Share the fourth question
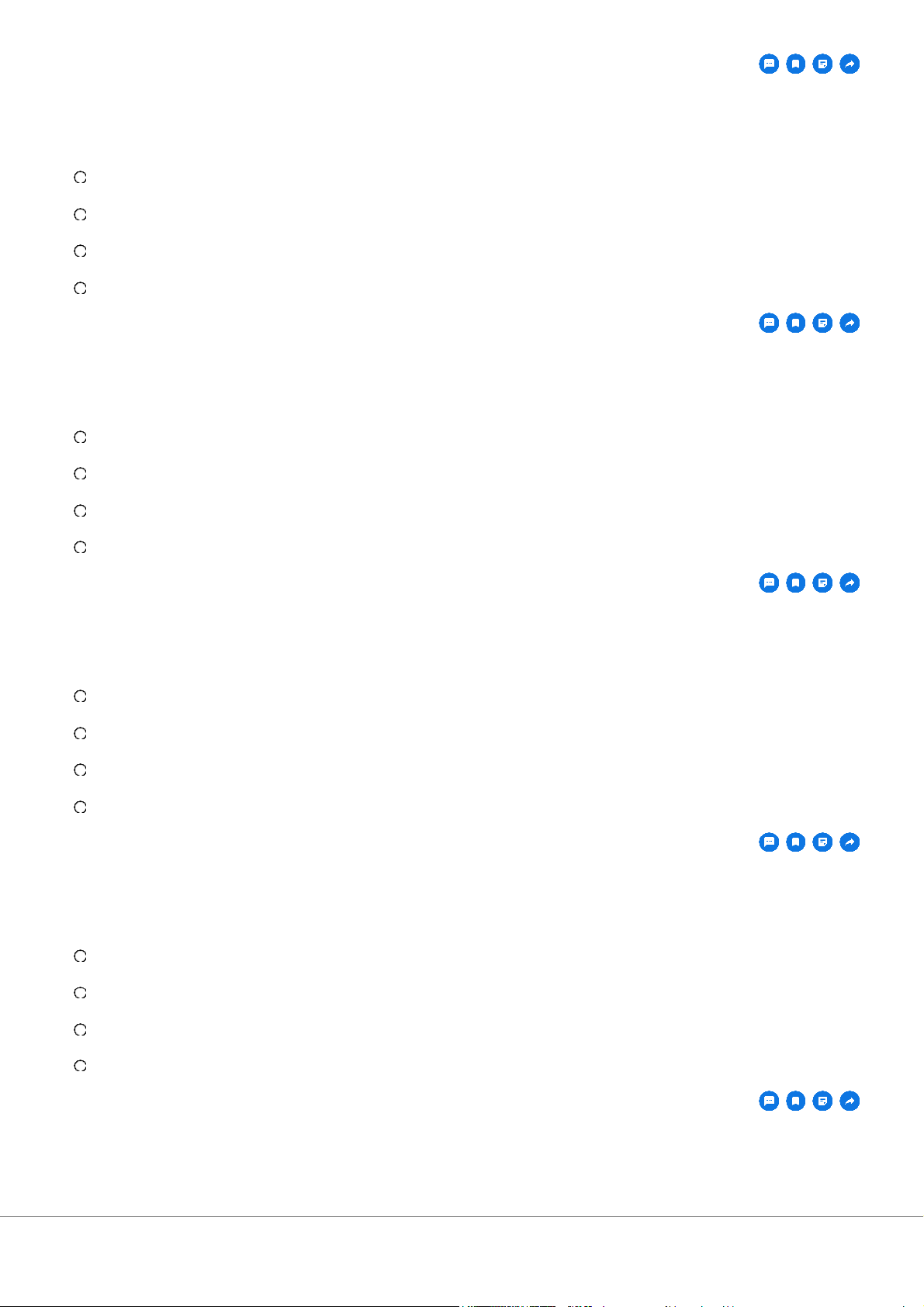924x1307 pixels. click(x=850, y=842)
